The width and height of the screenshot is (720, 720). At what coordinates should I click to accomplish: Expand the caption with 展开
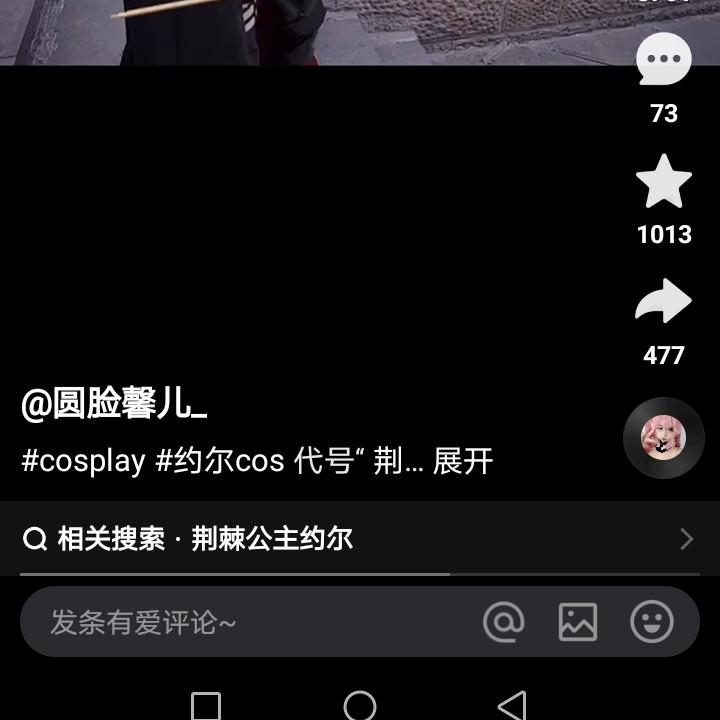coord(463,461)
